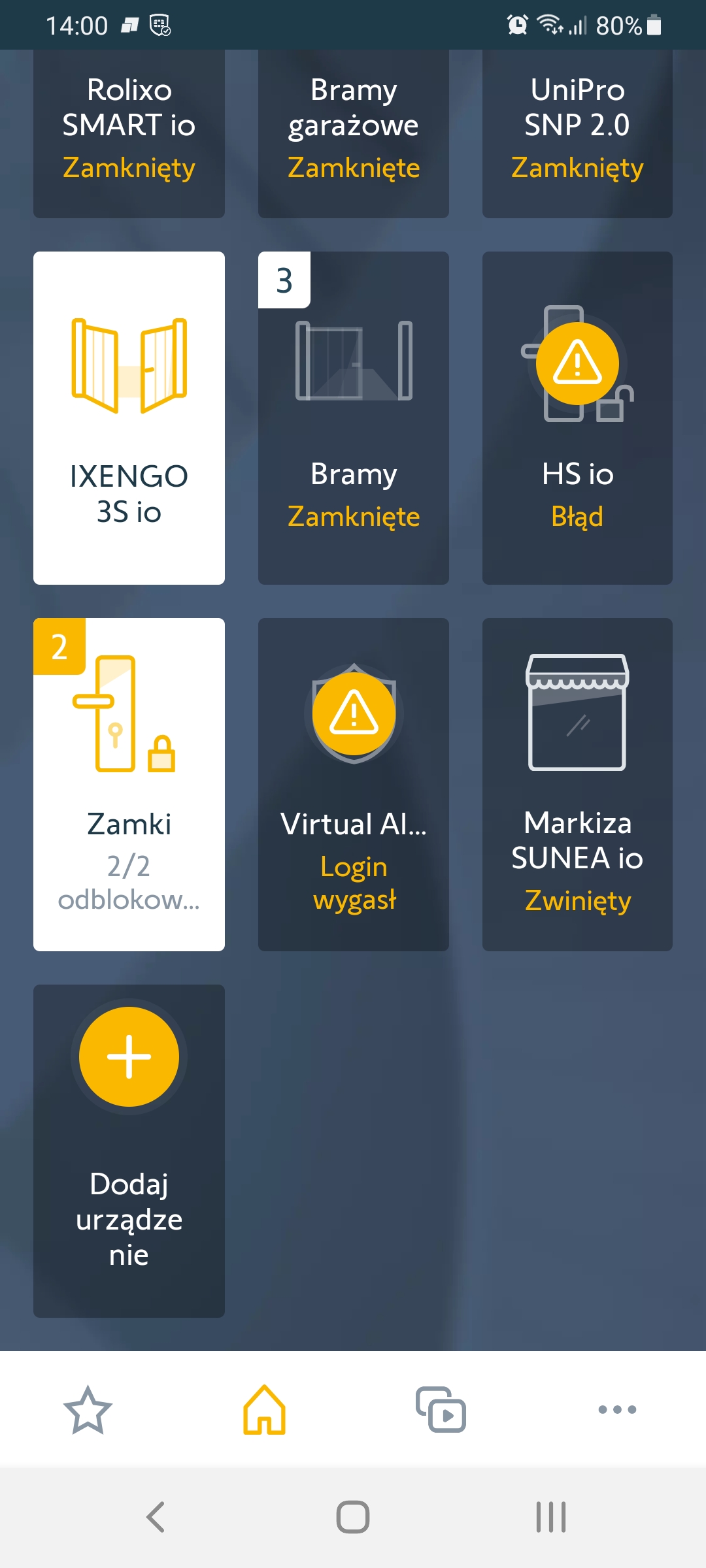The image size is (706, 1568).
Task: Open the Zamki locks group tile
Action: tap(129, 784)
